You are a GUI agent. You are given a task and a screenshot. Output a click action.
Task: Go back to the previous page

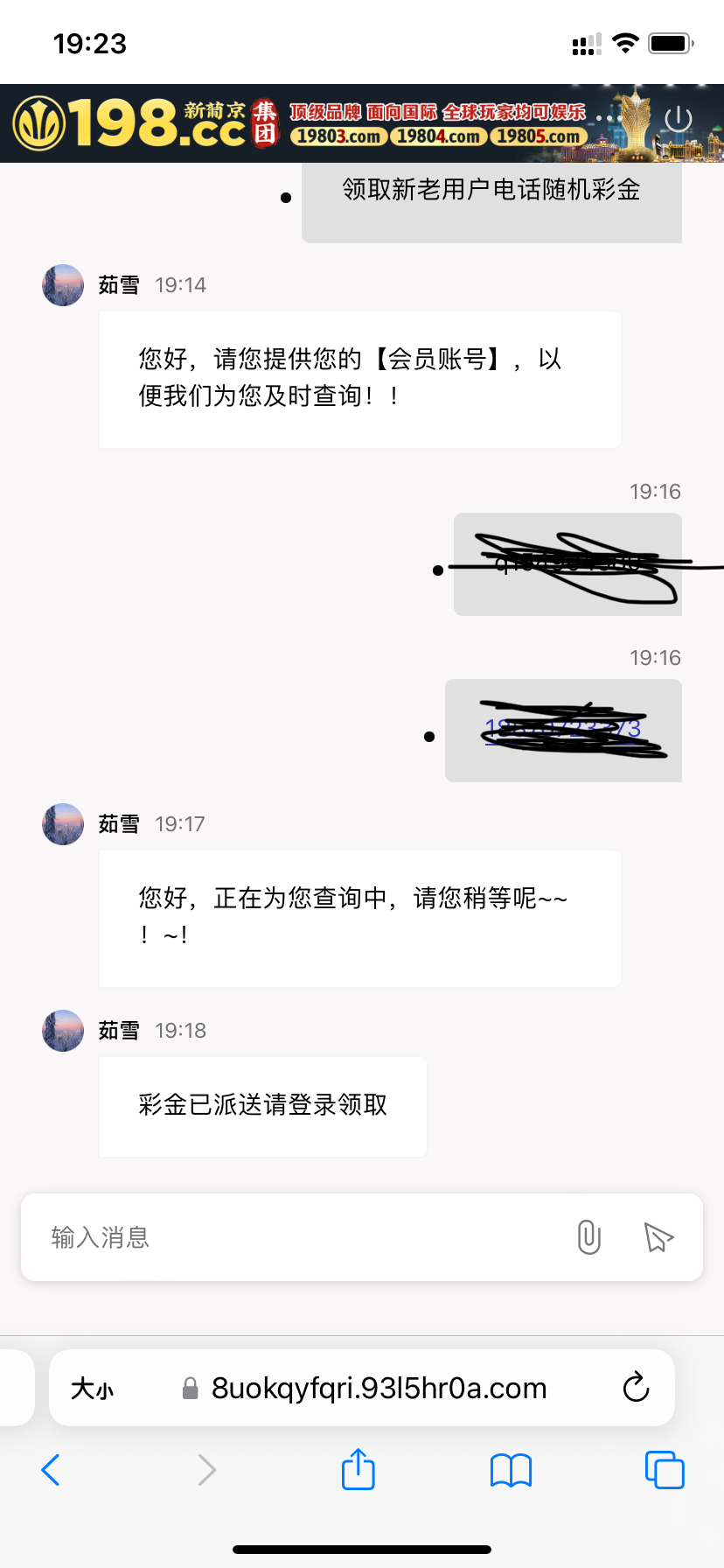[51, 1470]
